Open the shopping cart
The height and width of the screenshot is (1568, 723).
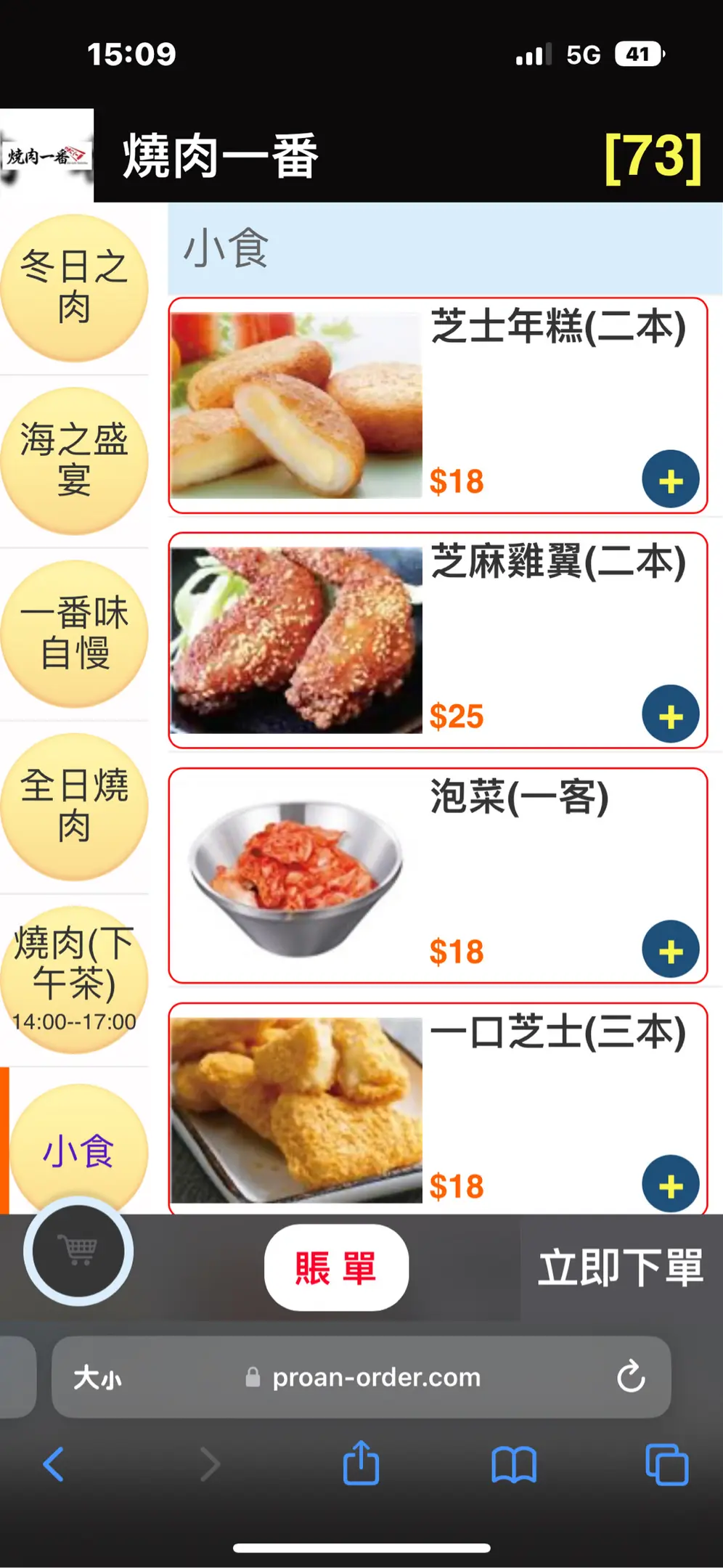click(x=78, y=1251)
